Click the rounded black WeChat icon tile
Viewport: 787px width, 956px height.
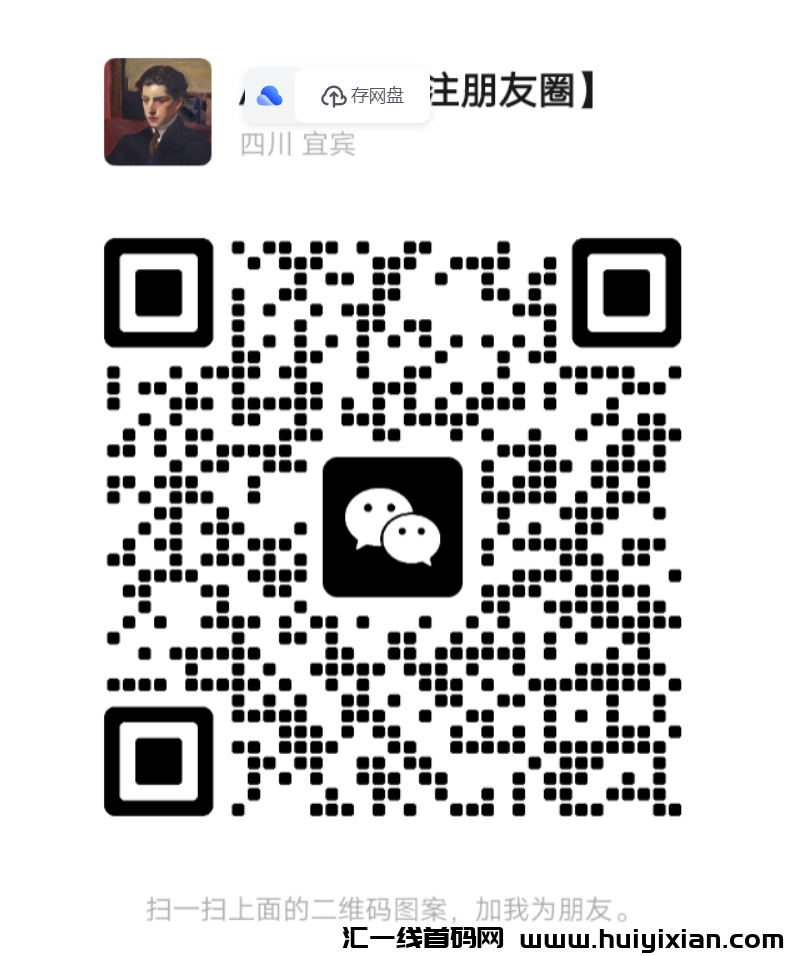click(x=392, y=527)
